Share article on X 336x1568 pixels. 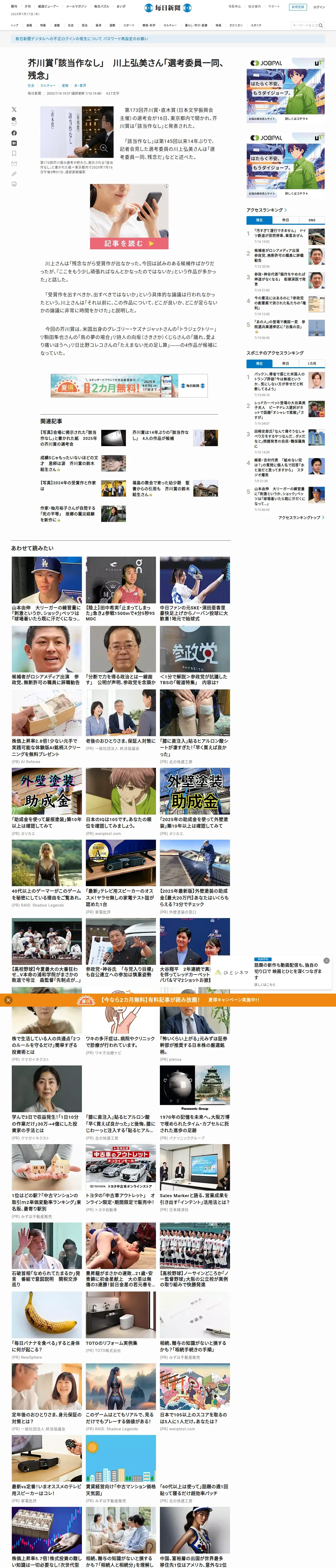(14, 109)
